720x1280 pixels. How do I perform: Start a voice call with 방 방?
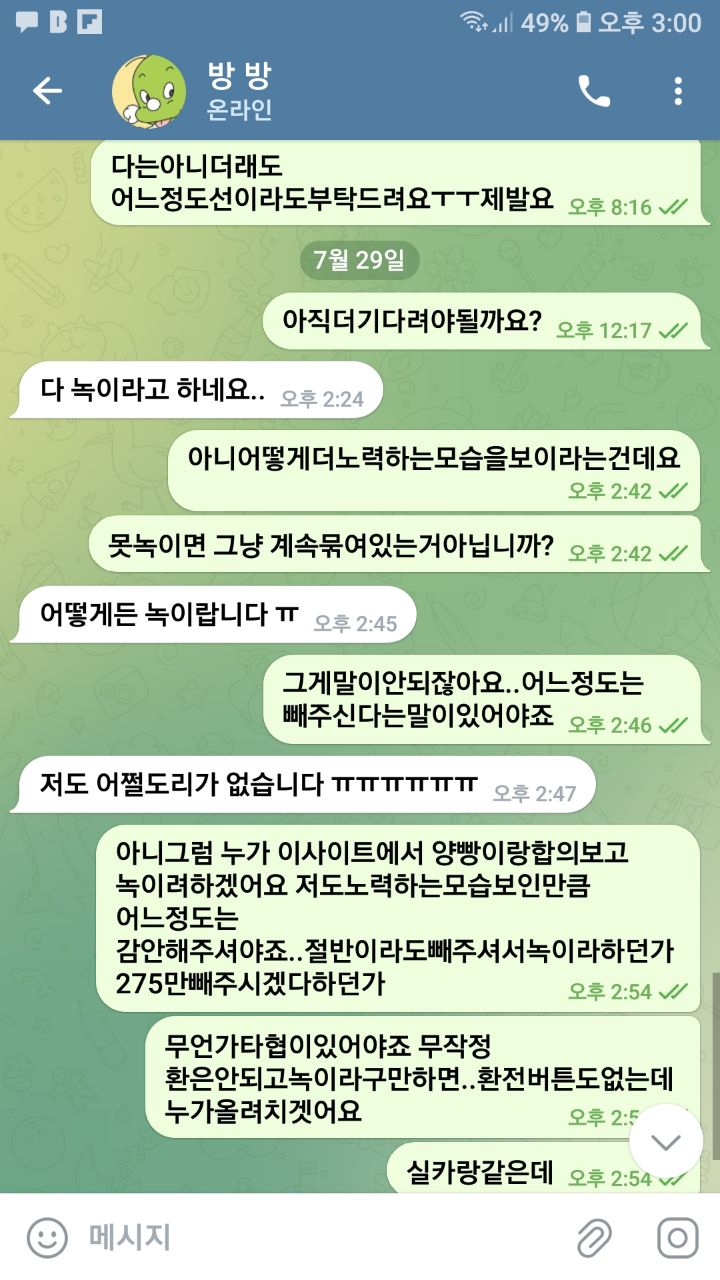tap(593, 91)
